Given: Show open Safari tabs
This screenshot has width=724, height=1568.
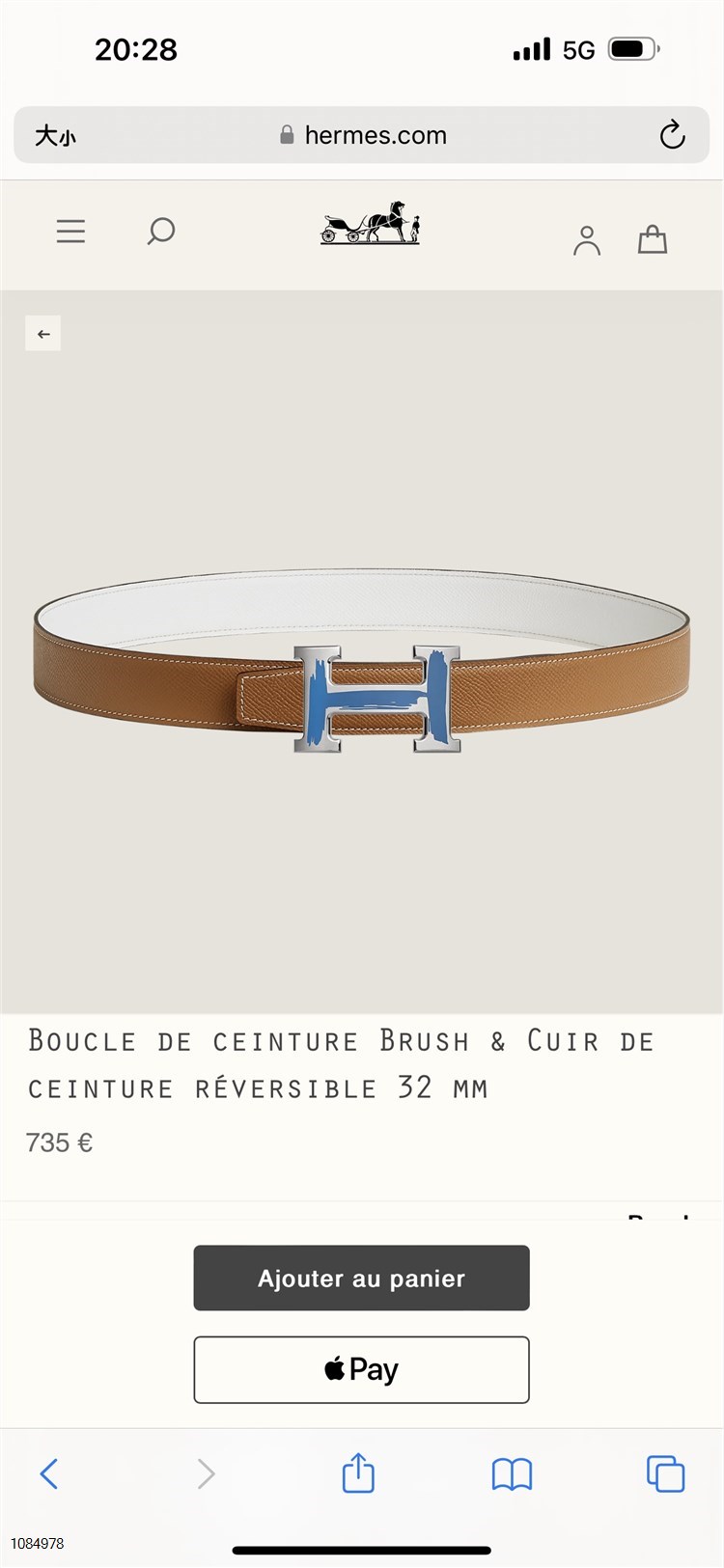Looking at the screenshot, I should click(x=665, y=1473).
